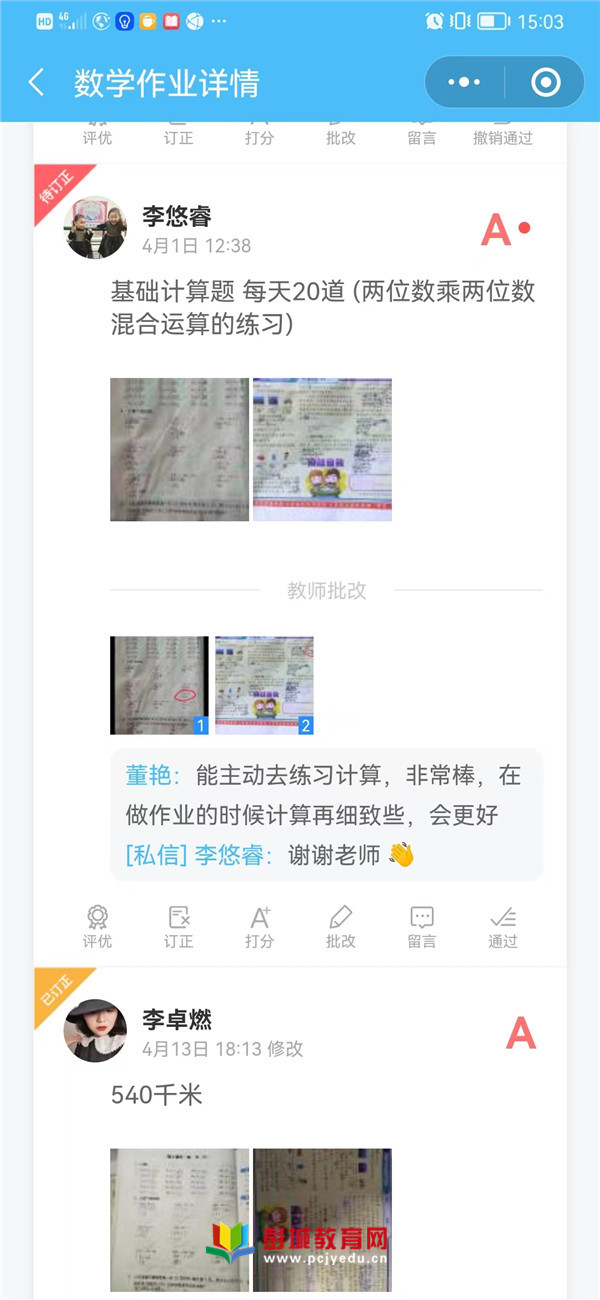Tap 订正 under 李悠睿's homework
Viewport: 600px width, 1300px height.
179,926
